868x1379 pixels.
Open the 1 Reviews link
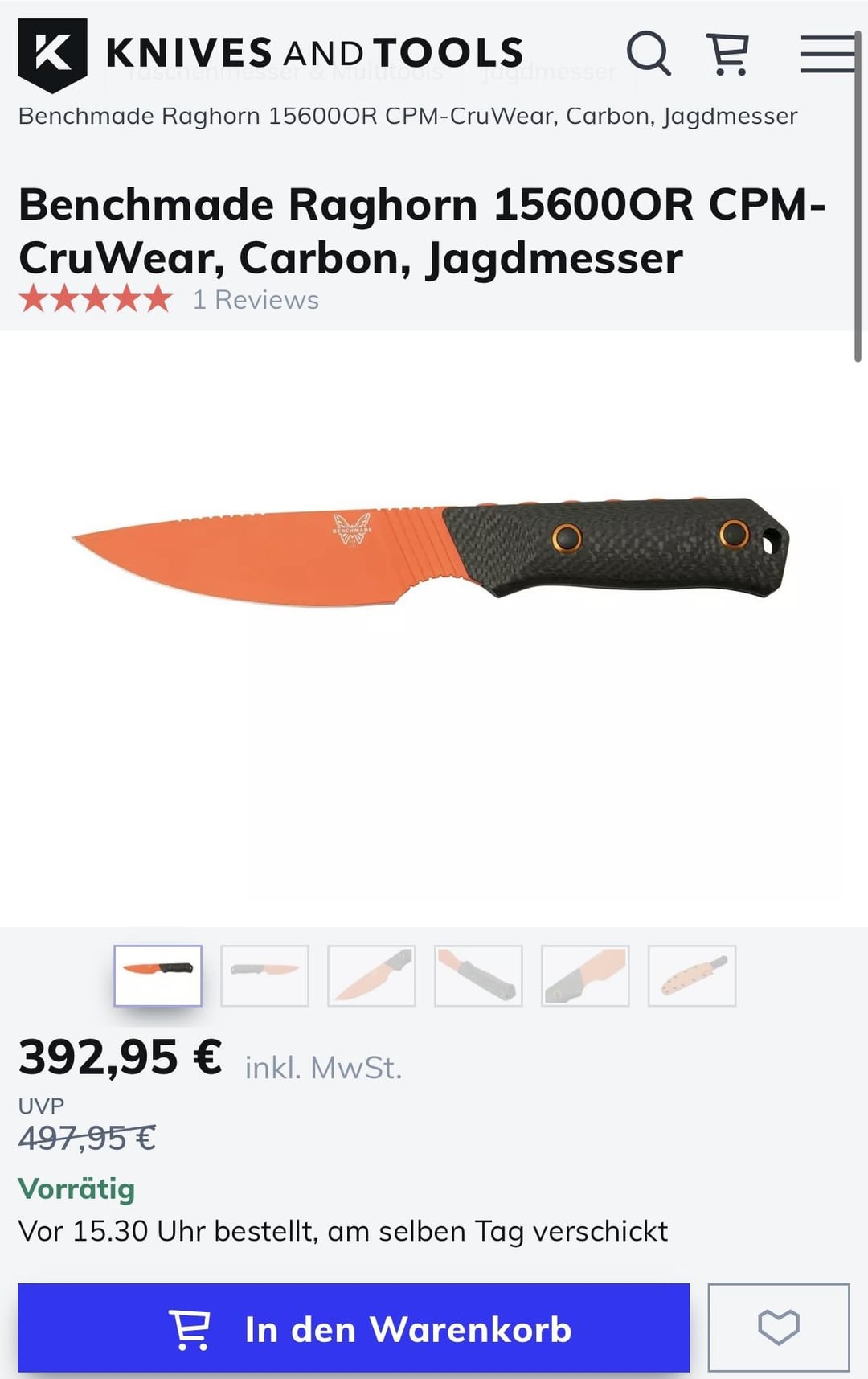click(x=256, y=300)
